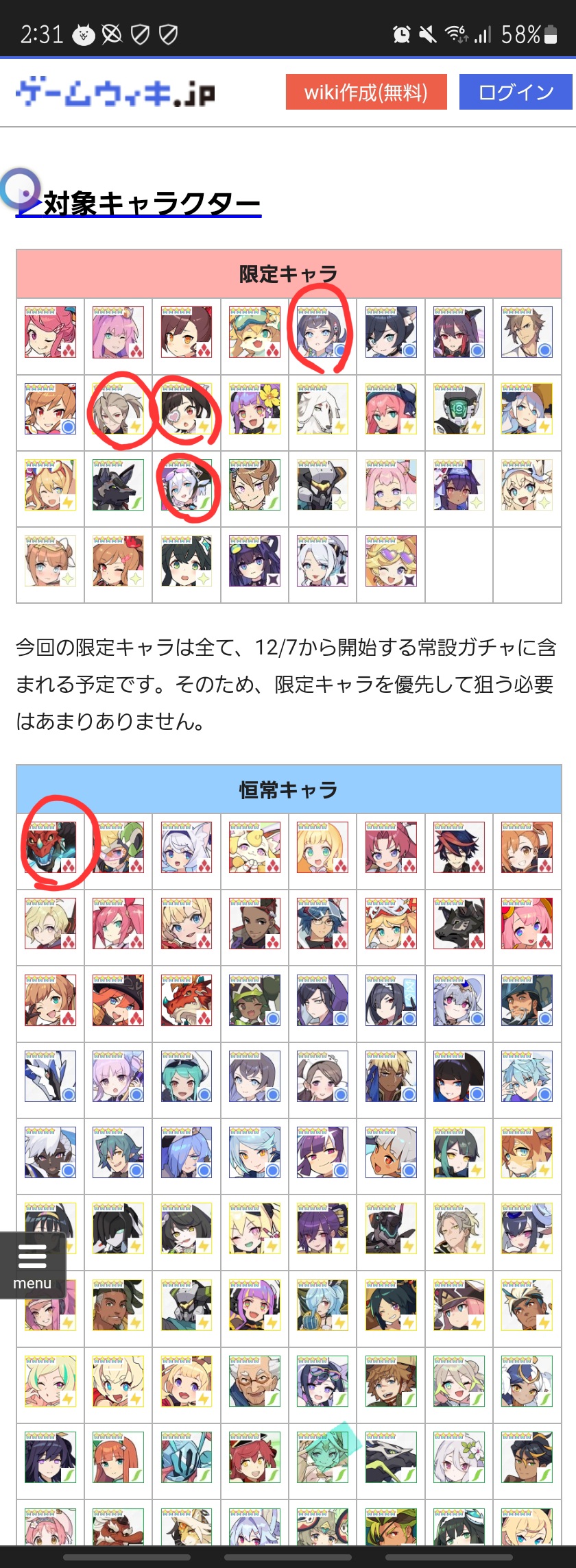Tap the wiki作成(無料) button
The image size is (576, 1568).
[x=366, y=92]
